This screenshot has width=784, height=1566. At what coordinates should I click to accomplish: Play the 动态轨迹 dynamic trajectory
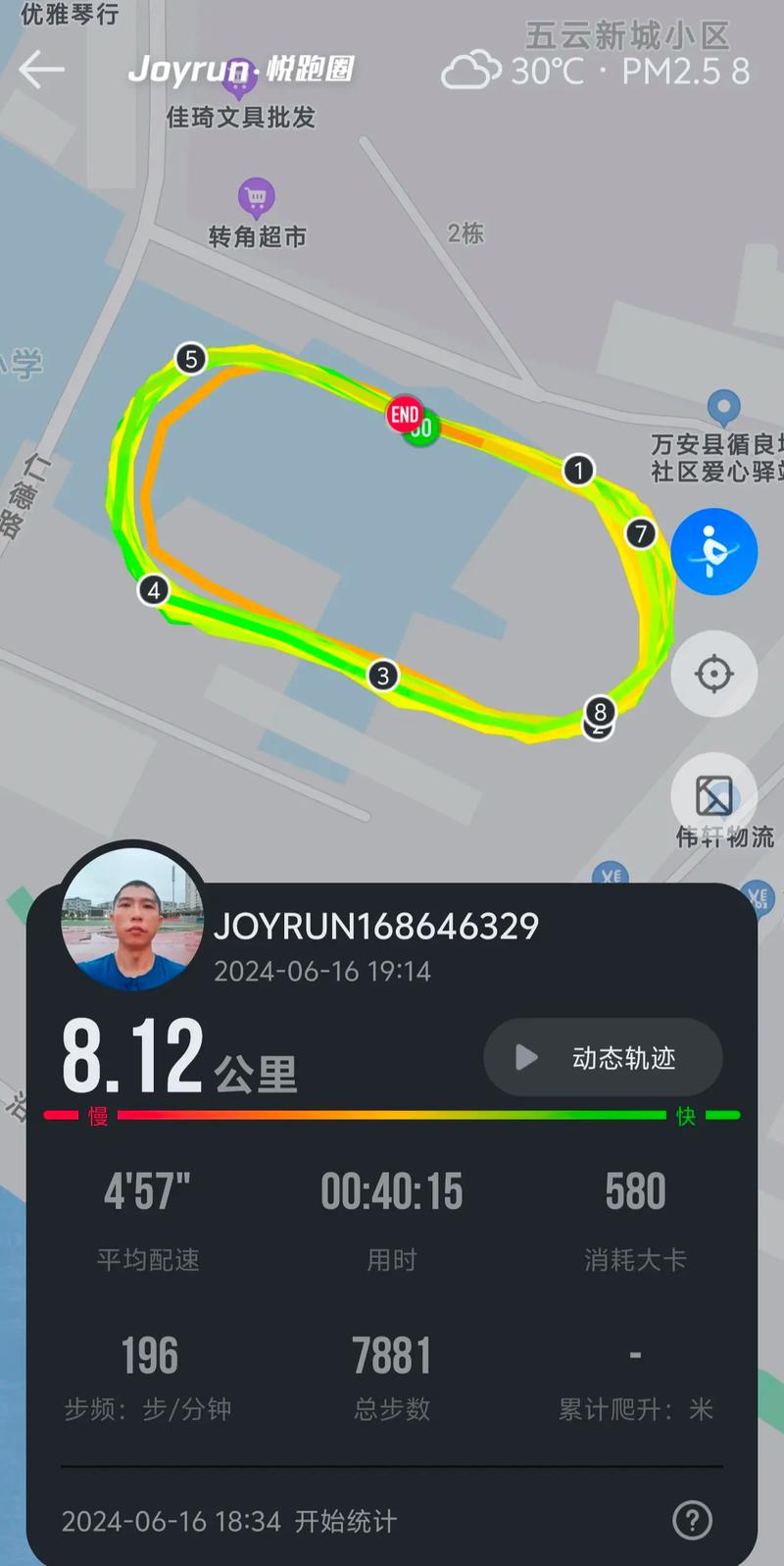tap(603, 1056)
